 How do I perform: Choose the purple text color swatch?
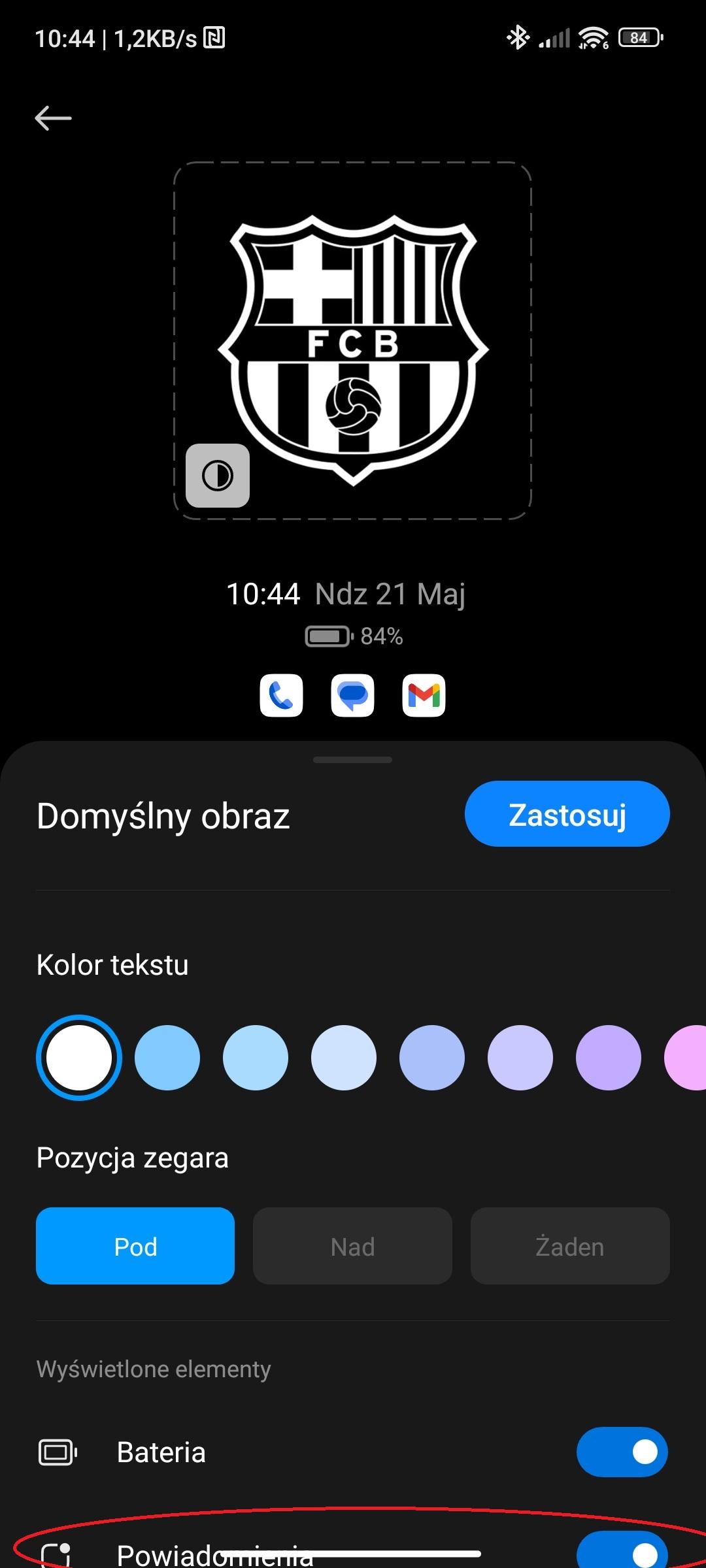[x=608, y=1057]
